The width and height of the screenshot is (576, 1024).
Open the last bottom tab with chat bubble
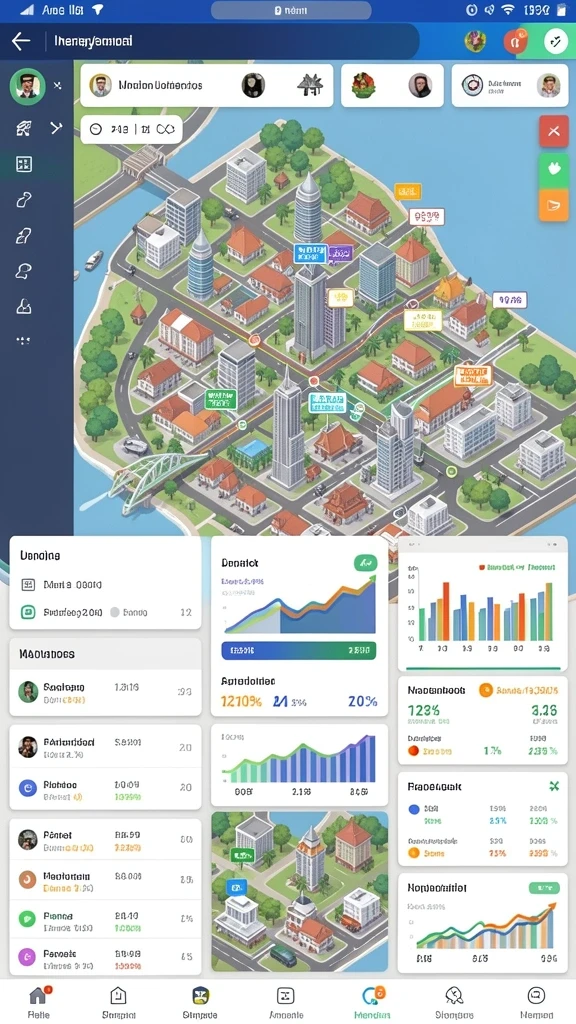[x=536, y=1002]
